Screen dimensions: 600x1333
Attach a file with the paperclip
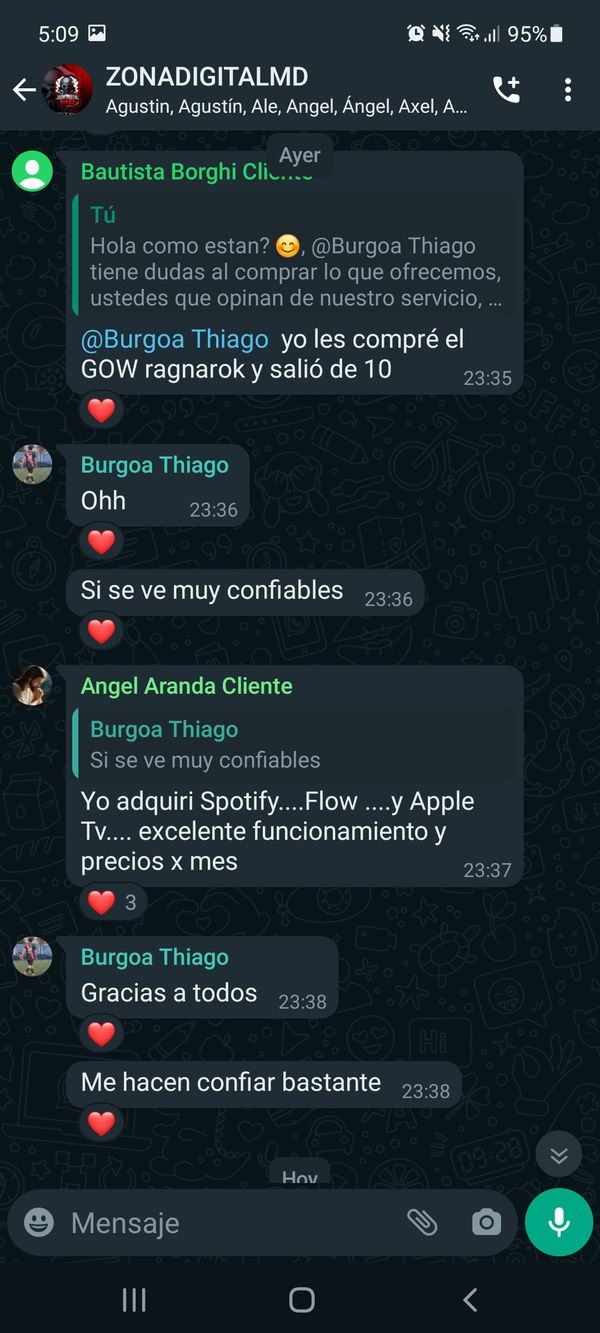(422, 1222)
